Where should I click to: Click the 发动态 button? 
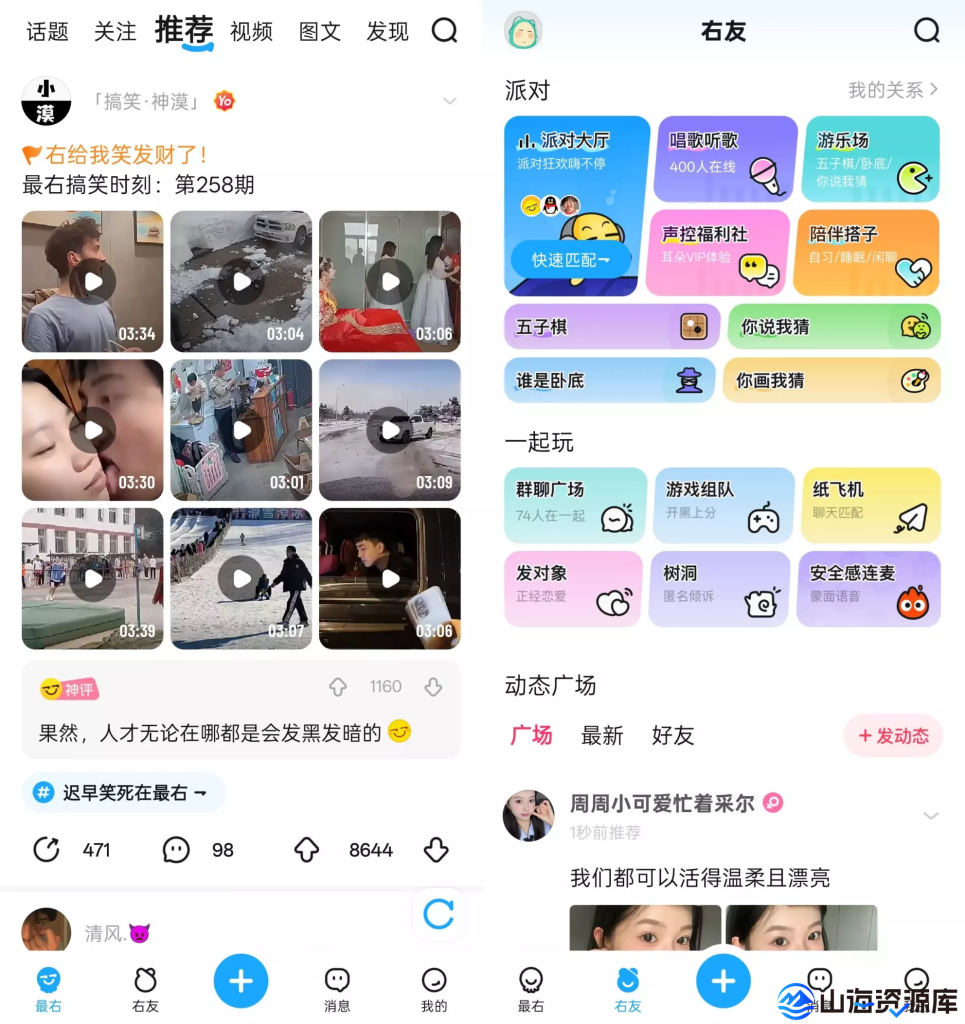coord(893,735)
